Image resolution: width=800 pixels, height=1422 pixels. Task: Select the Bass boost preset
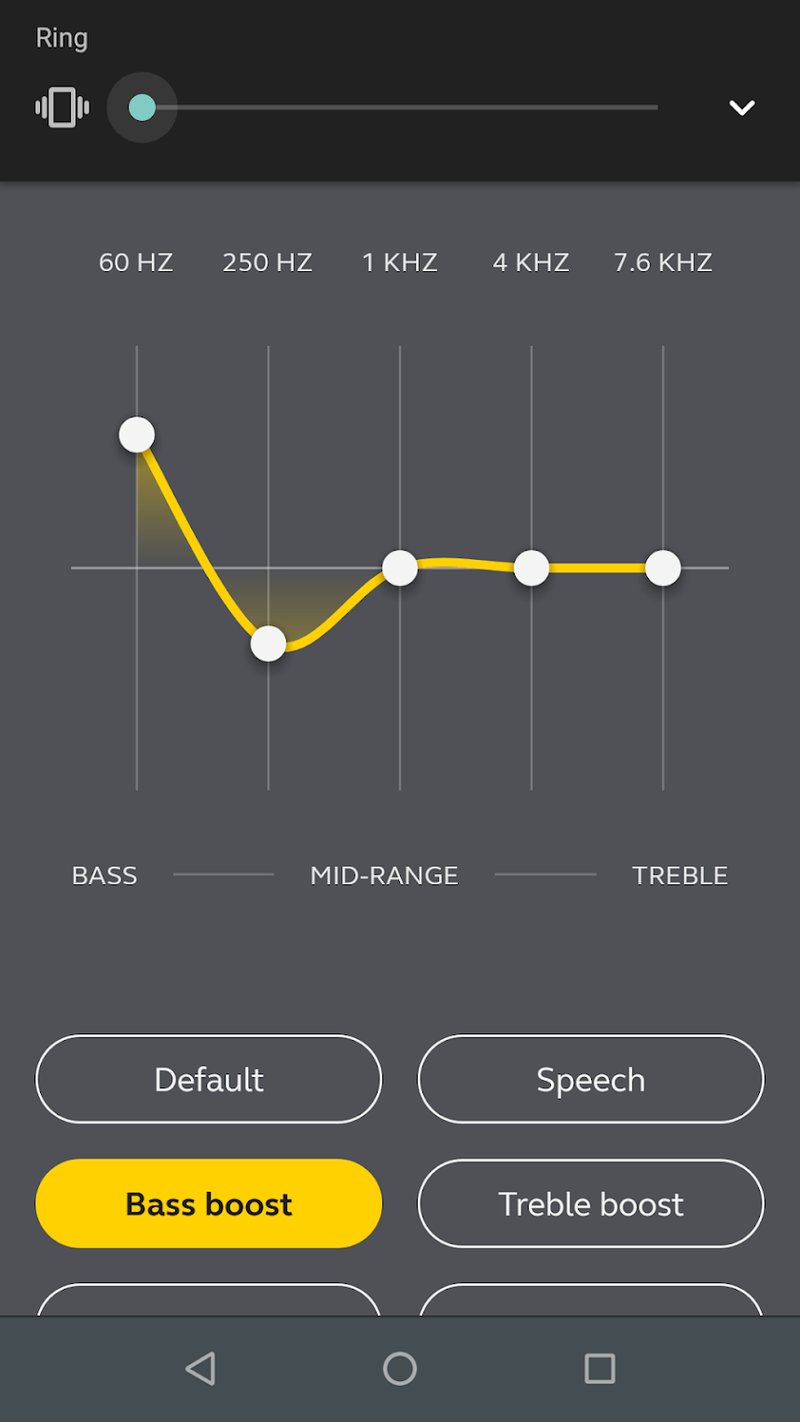tap(208, 1203)
